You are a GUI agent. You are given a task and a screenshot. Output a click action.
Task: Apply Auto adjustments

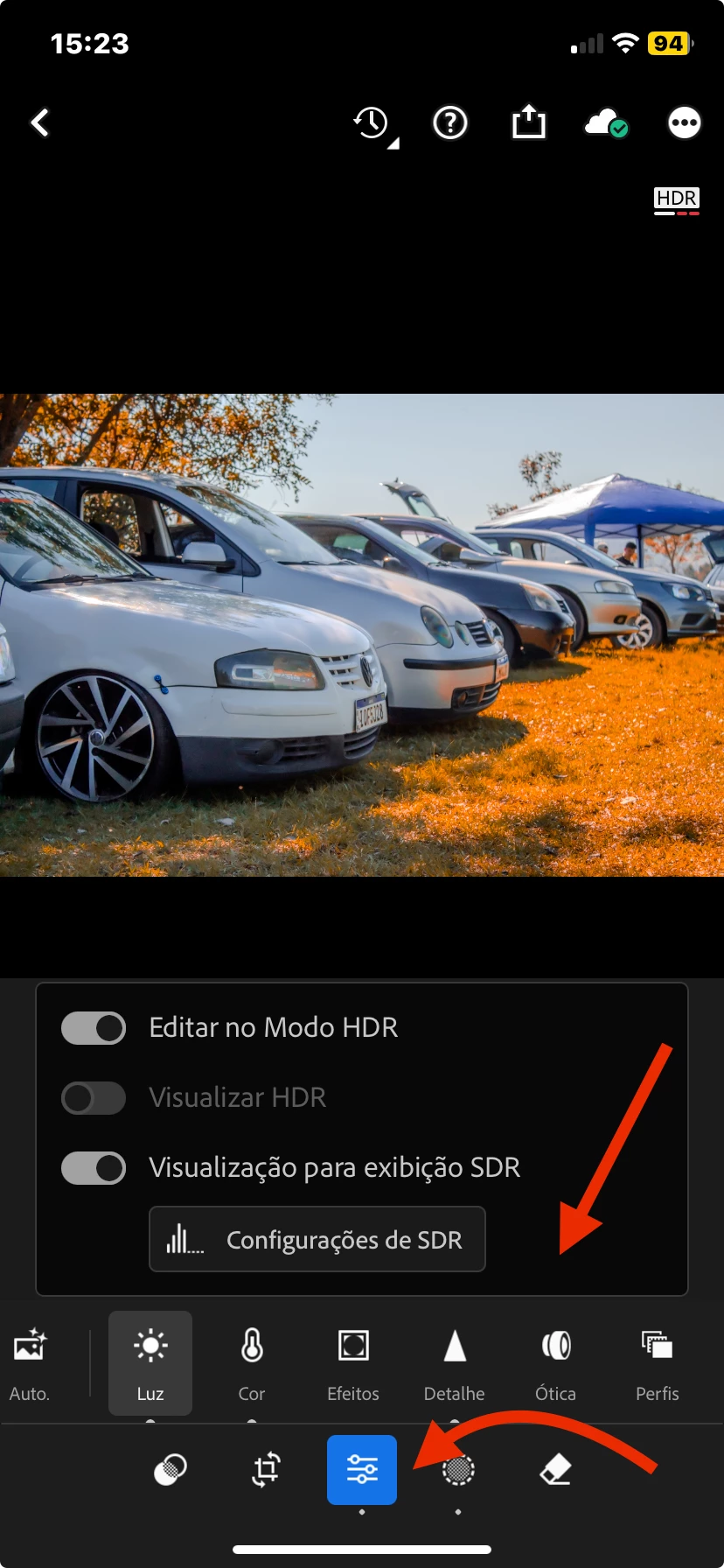coord(30,1361)
